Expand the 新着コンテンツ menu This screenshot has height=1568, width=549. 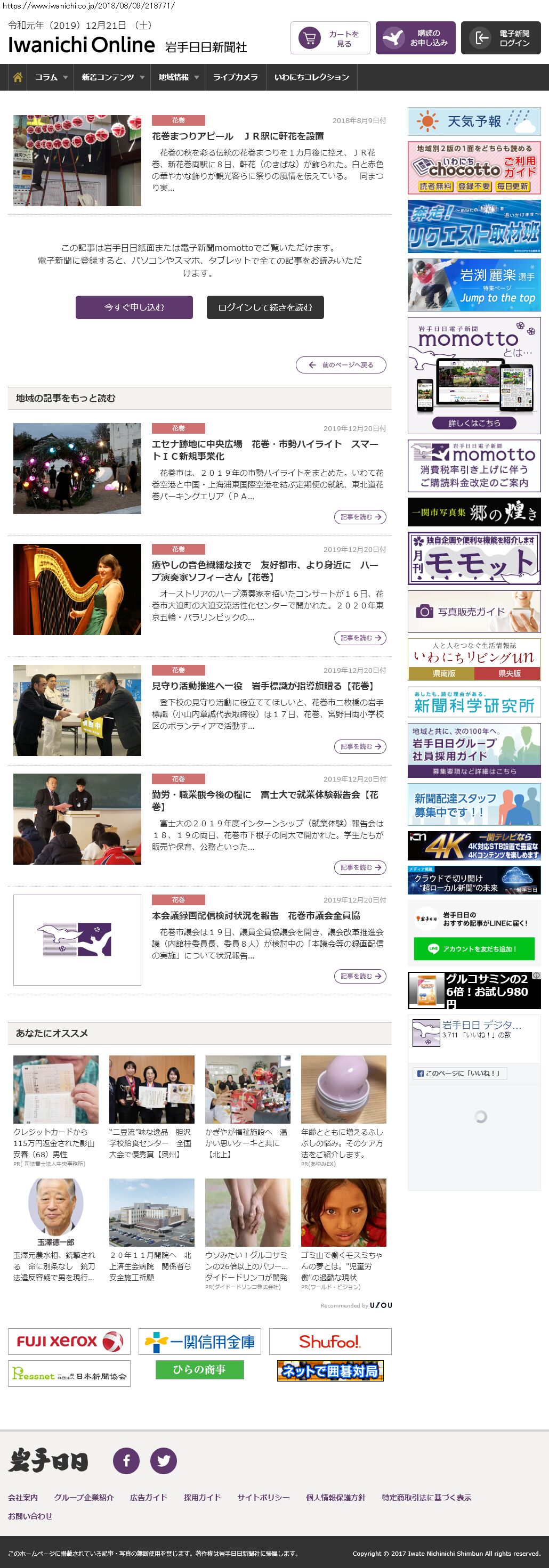pos(112,77)
